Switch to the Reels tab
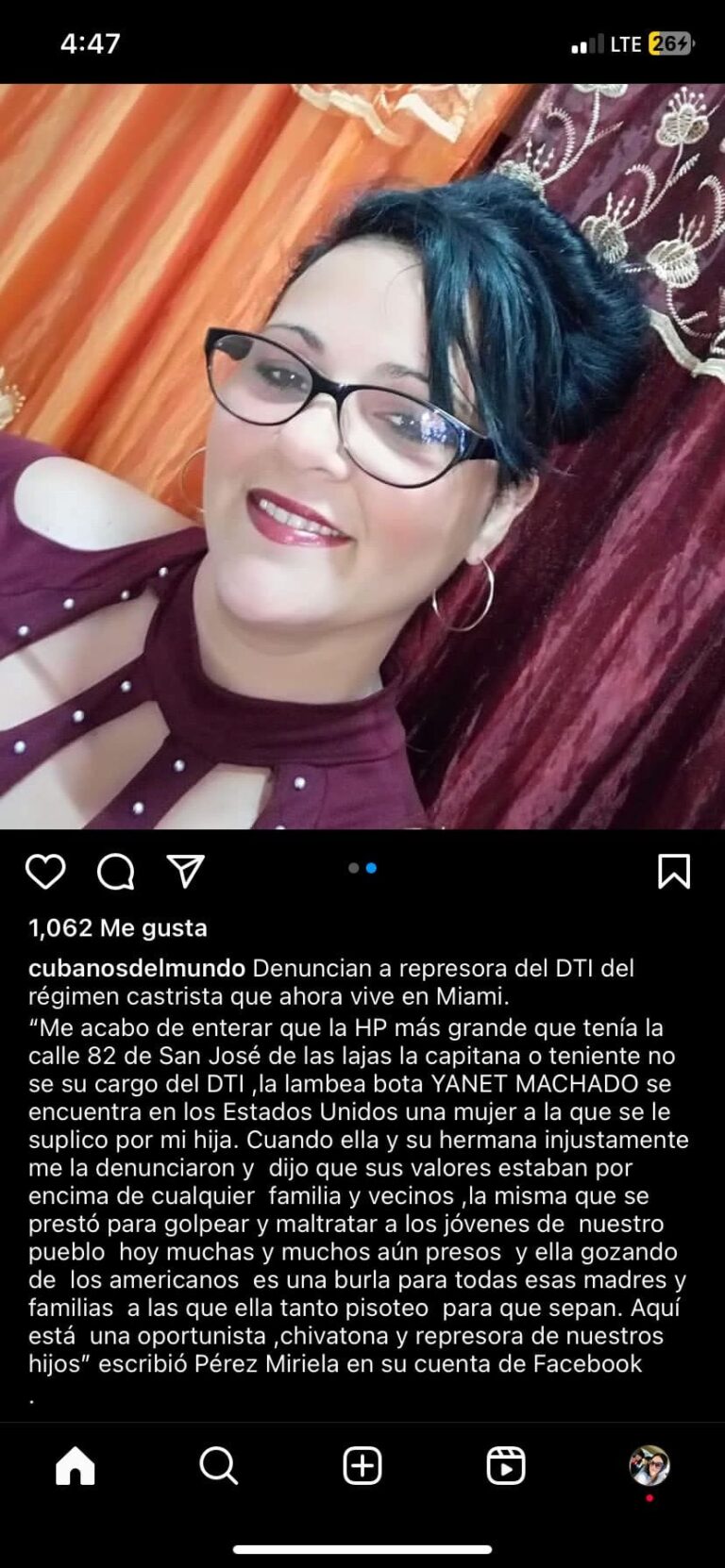The height and width of the screenshot is (1568, 725). click(x=506, y=1466)
